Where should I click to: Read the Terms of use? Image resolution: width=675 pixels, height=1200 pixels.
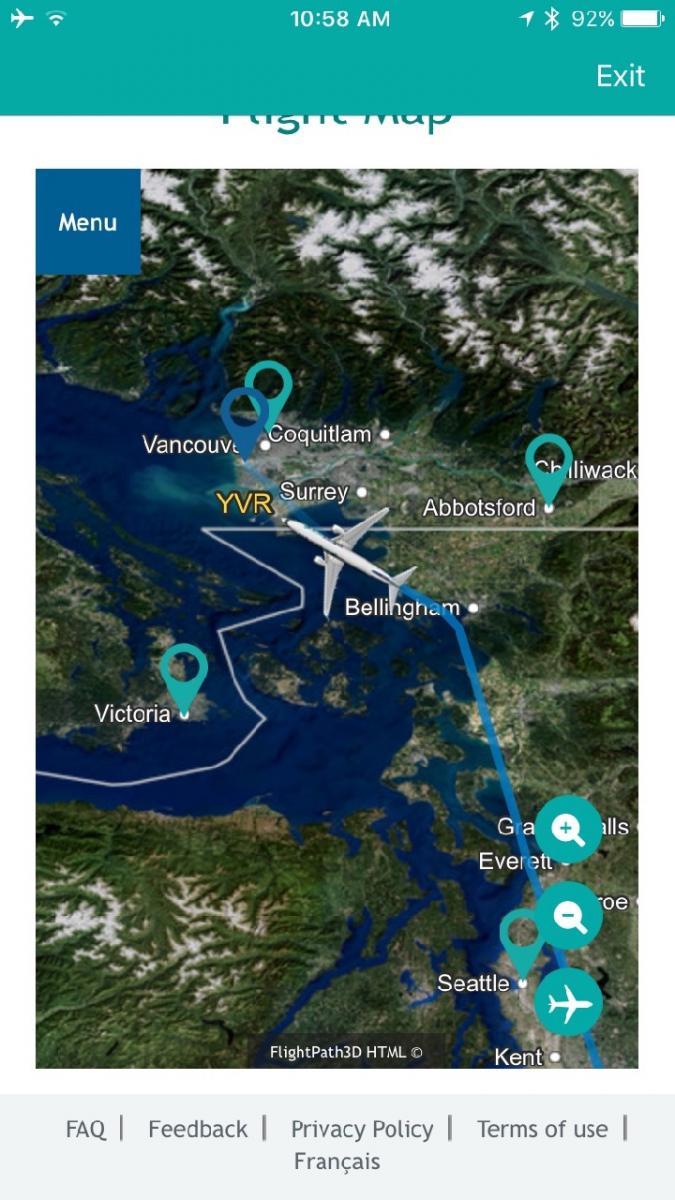(x=542, y=1129)
